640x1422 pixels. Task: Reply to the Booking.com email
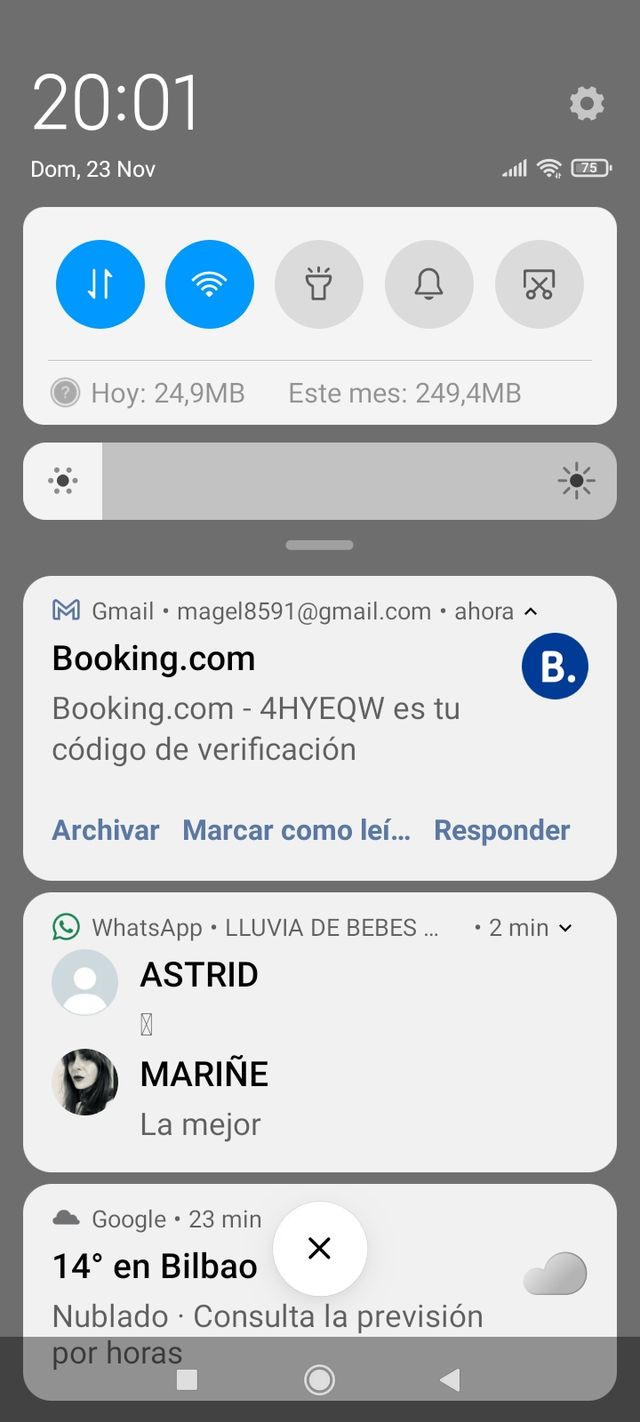[x=501, y=830]
